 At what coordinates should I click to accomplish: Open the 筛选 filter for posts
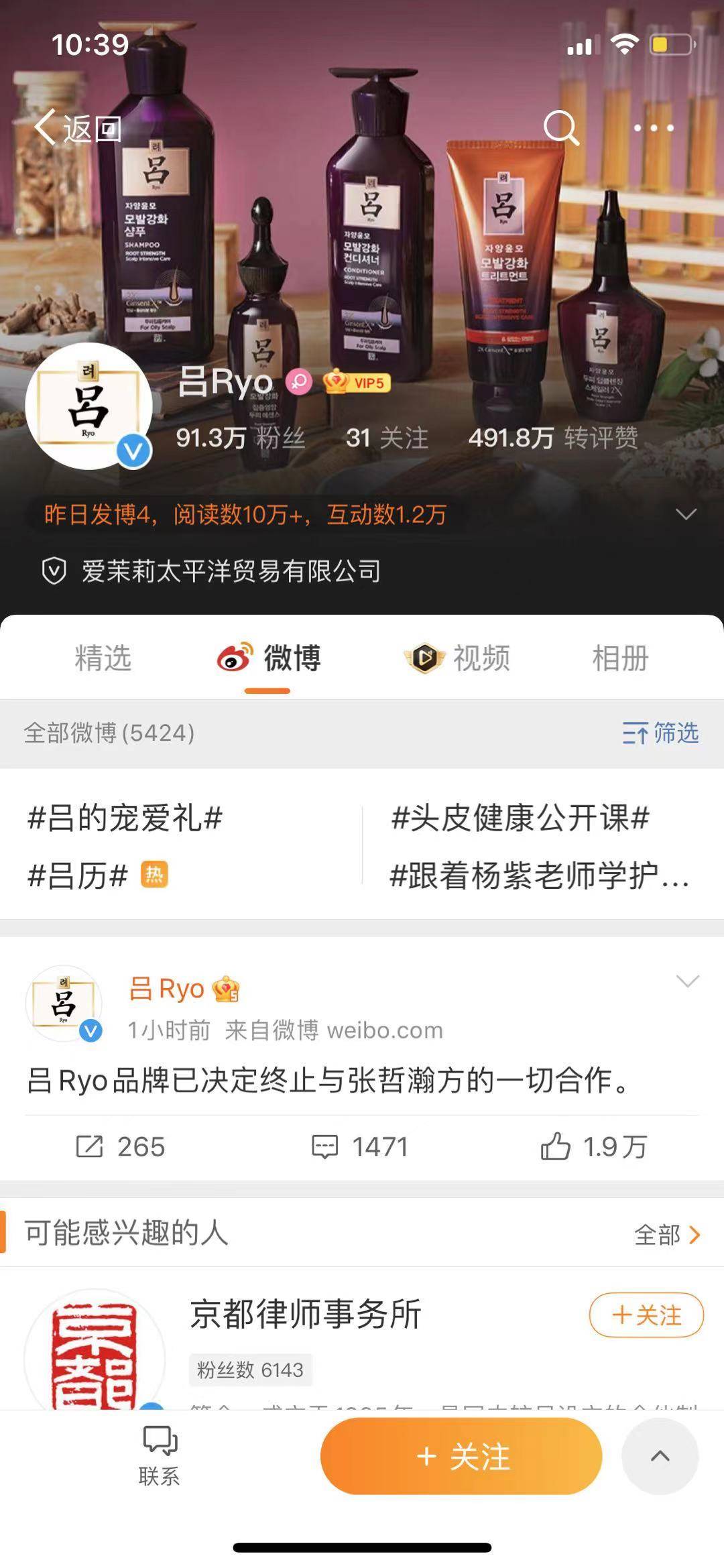(660, 733)
